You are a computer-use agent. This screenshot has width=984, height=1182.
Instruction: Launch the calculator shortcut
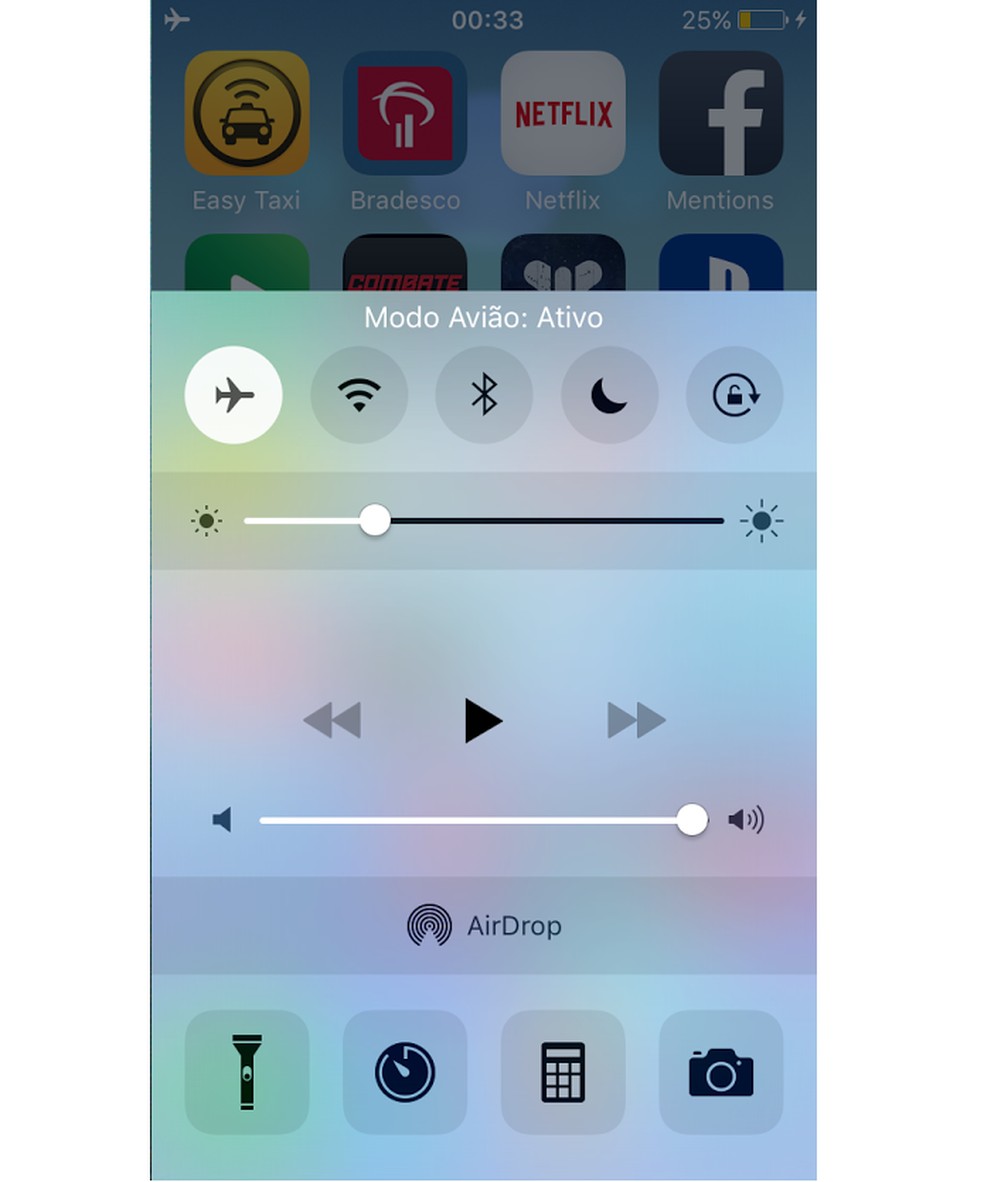click(x=563, y=1072)
